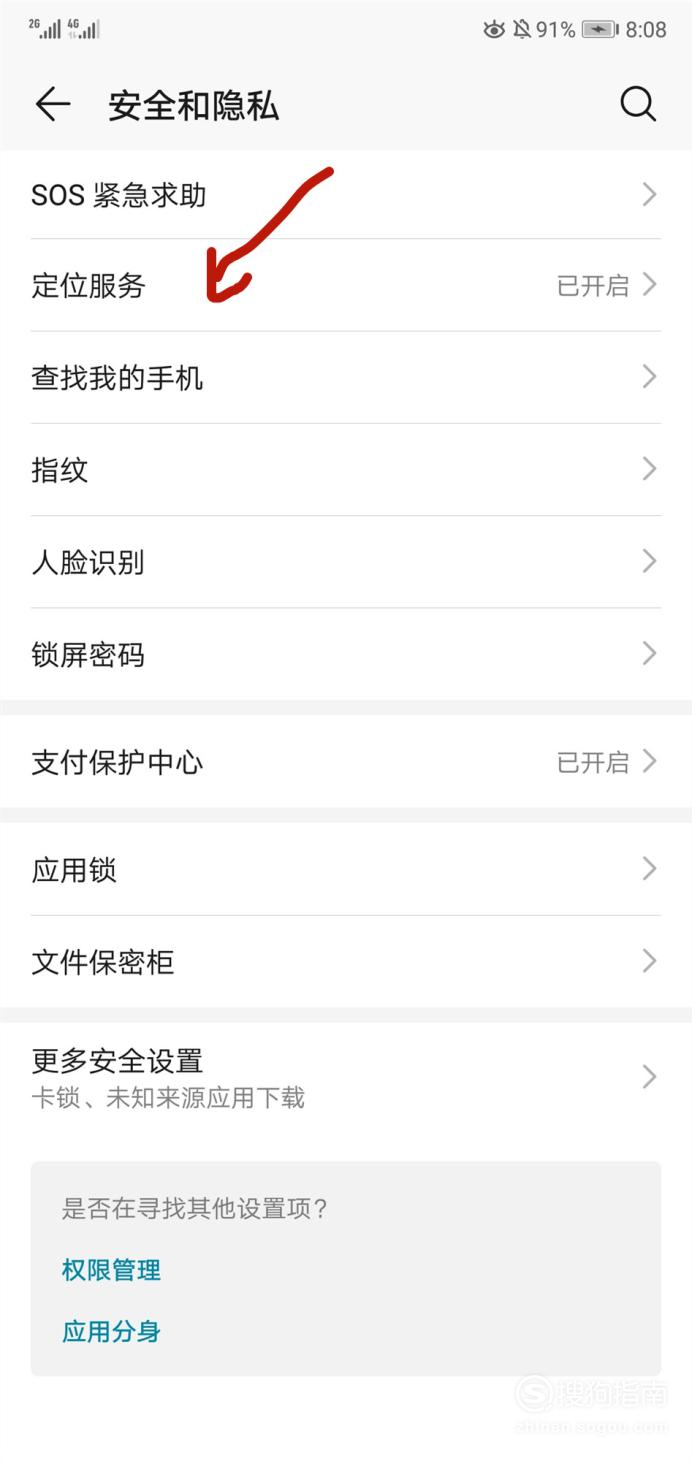Go back with the top-left arrow
This screenshot has width=692, height=1461.
[x=53, y=104]
